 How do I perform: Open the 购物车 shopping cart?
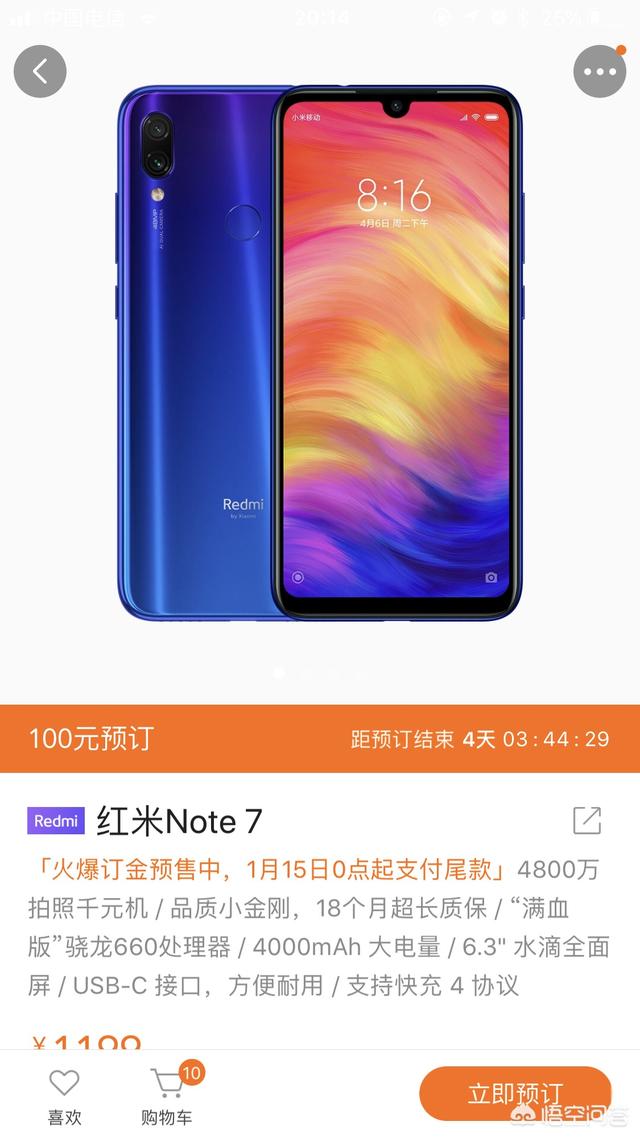167,1096
